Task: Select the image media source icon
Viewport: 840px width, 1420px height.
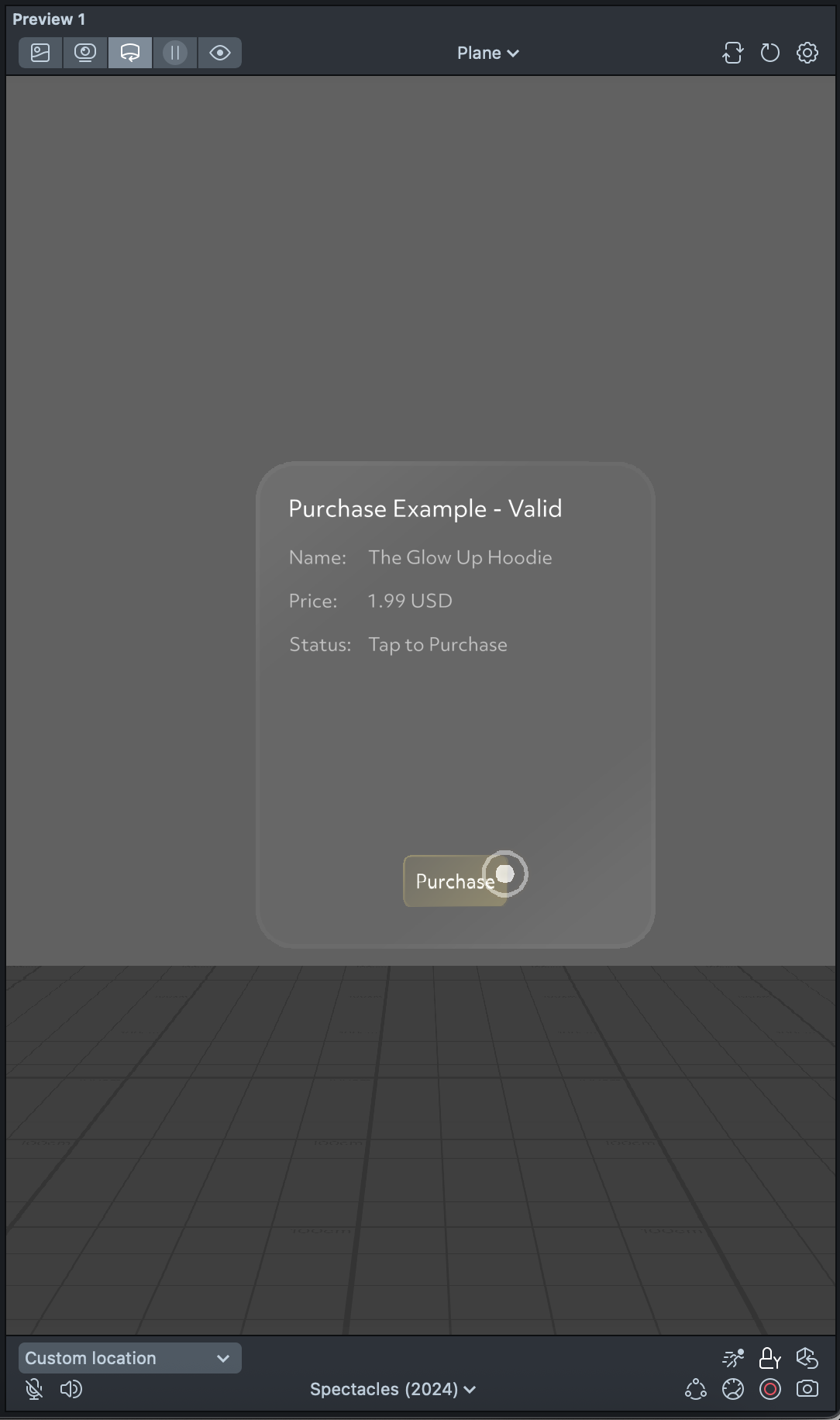Action: pyautogui.click(x=40, y=53)
